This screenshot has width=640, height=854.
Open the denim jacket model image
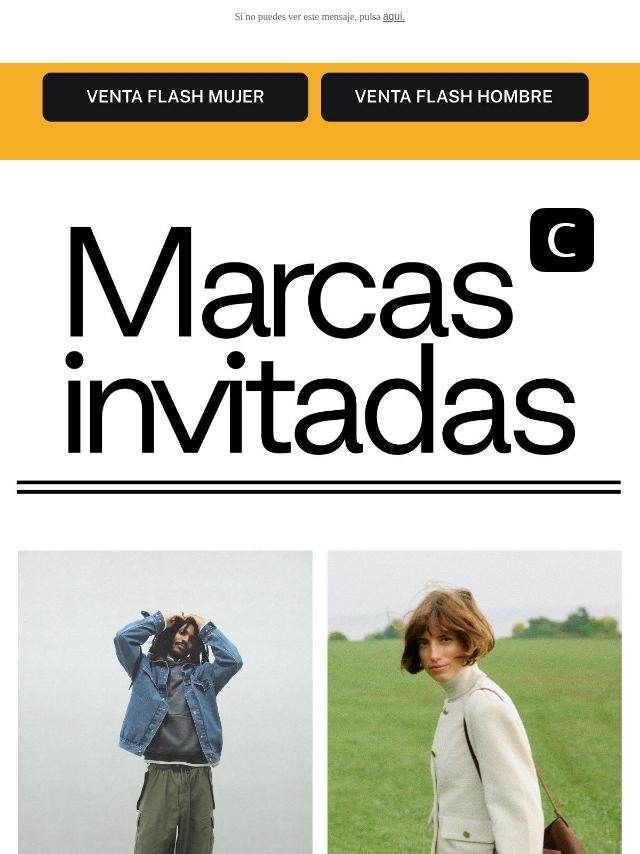(165, 701)
